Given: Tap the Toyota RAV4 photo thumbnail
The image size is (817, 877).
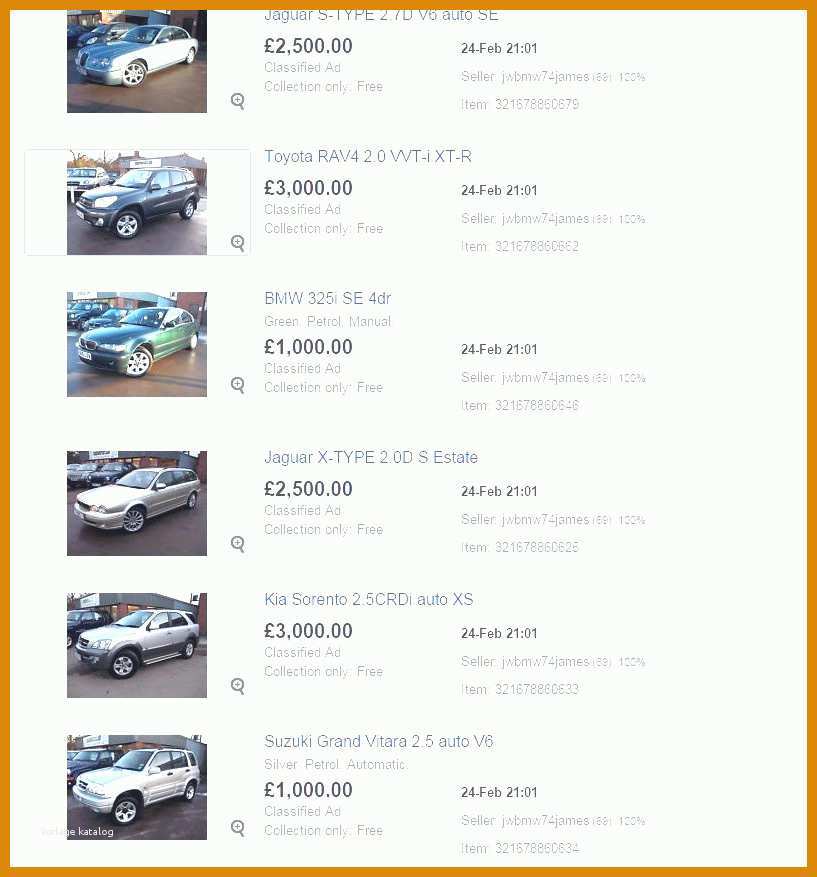Looking at the screenshot, I should [137, 203].
